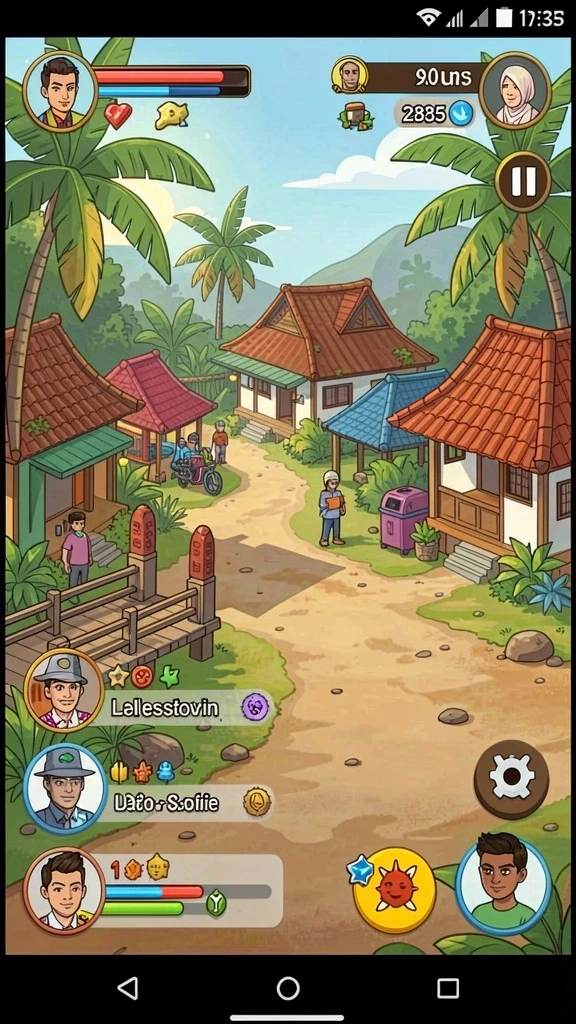Open the 2885 currency counter
Viewport: 576px width, 1024px height.
tap(434, 114)
